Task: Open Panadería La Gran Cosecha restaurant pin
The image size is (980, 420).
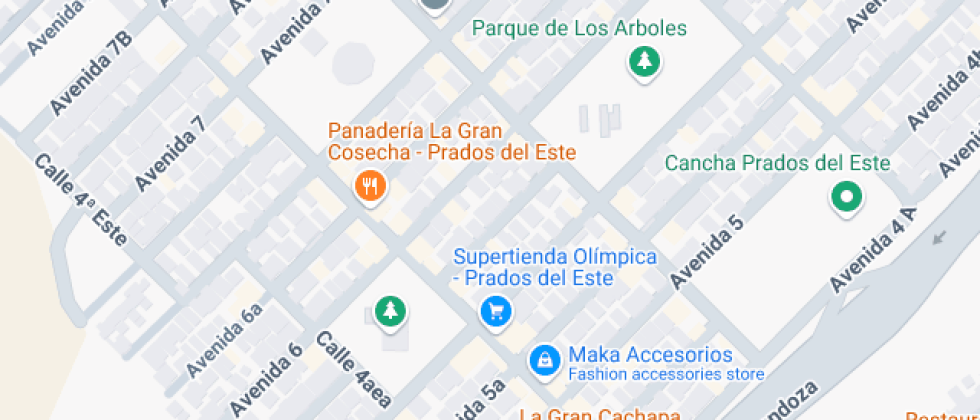Action: [x=371, y=185]
